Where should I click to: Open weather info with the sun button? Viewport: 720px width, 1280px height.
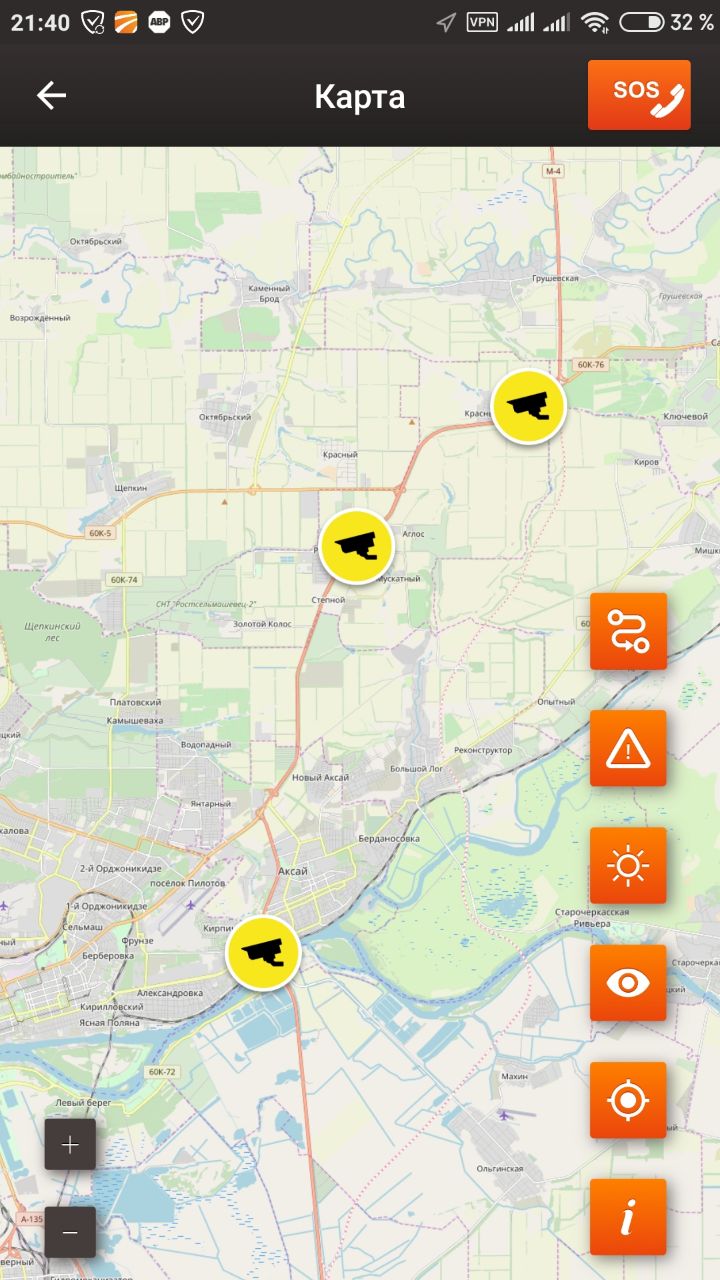(x=628, y=865)
